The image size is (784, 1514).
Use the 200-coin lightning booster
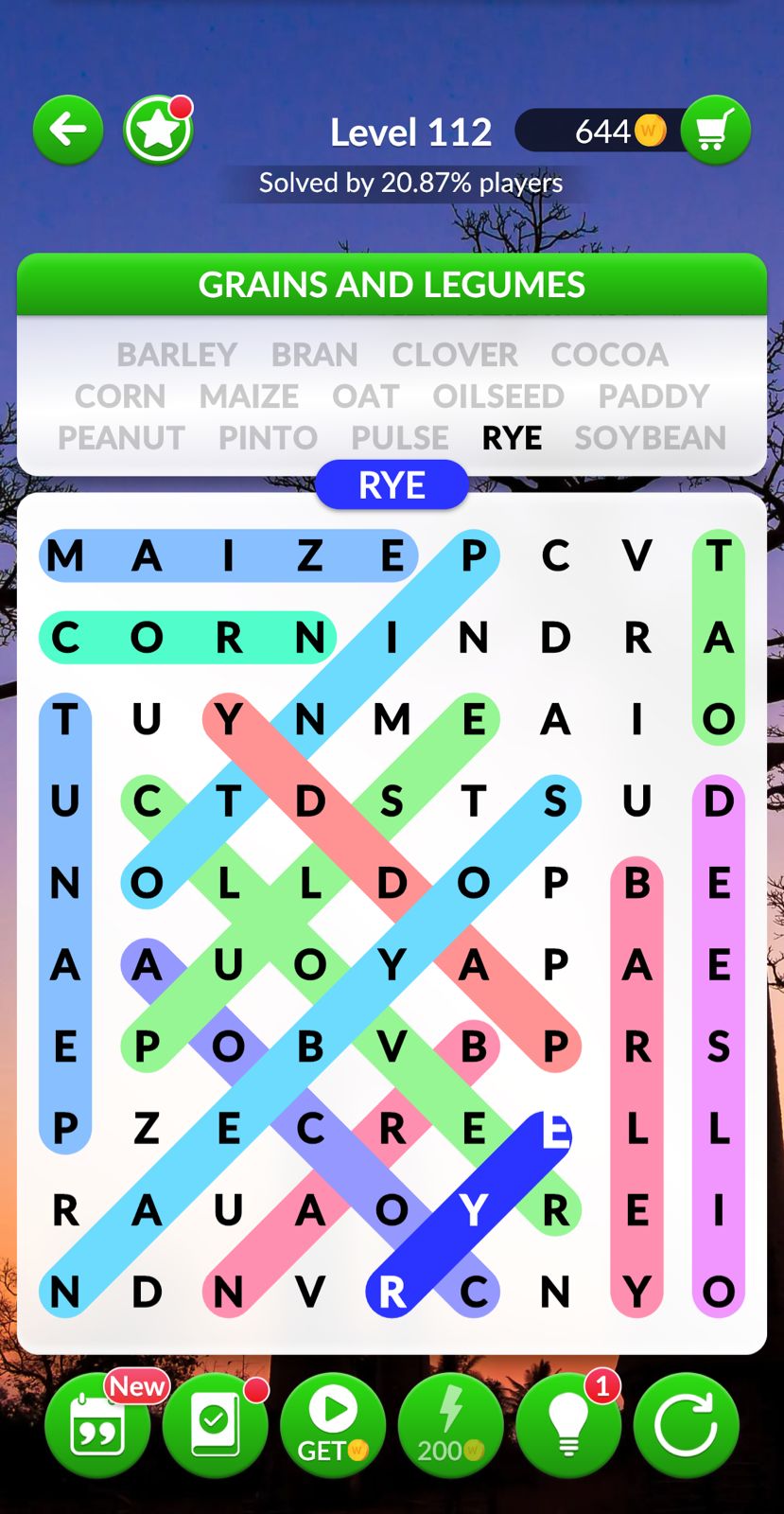pyautogui.click(x=450, y=1426)
